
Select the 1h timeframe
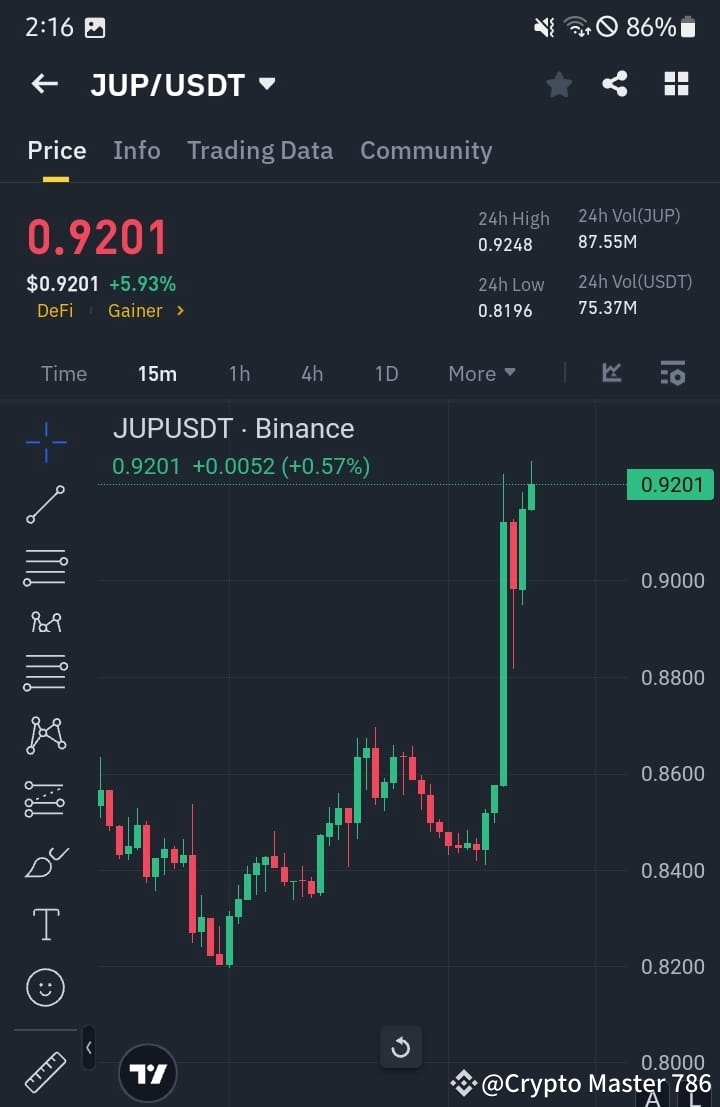(239, 373)
